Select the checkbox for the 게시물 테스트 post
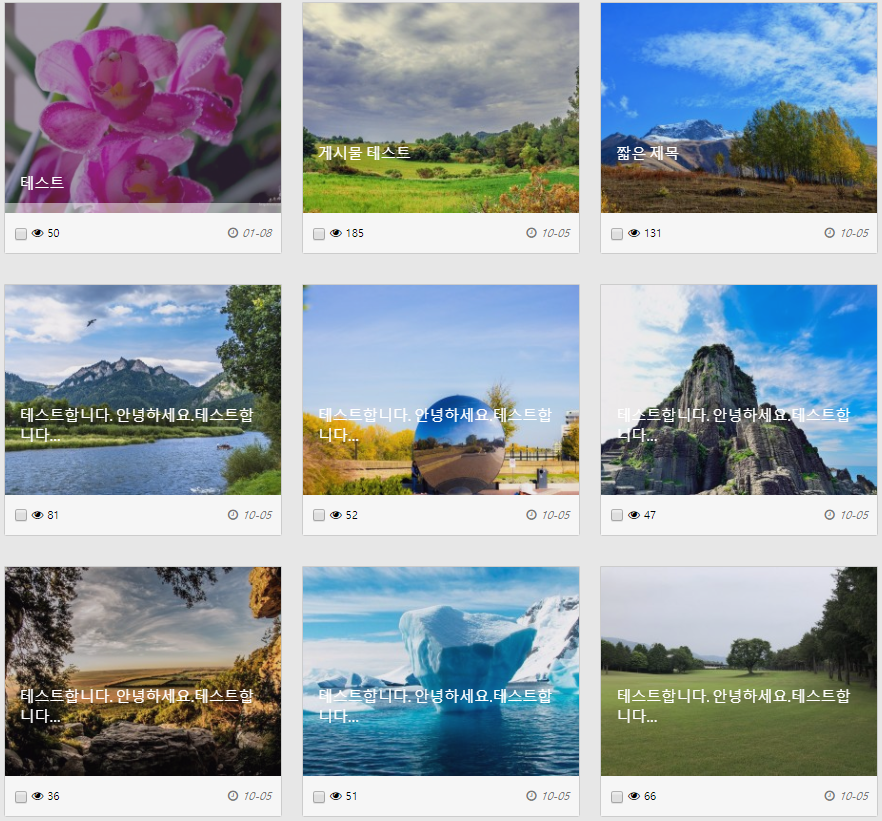This screenshot has height=821, width=882. (319, 234)
